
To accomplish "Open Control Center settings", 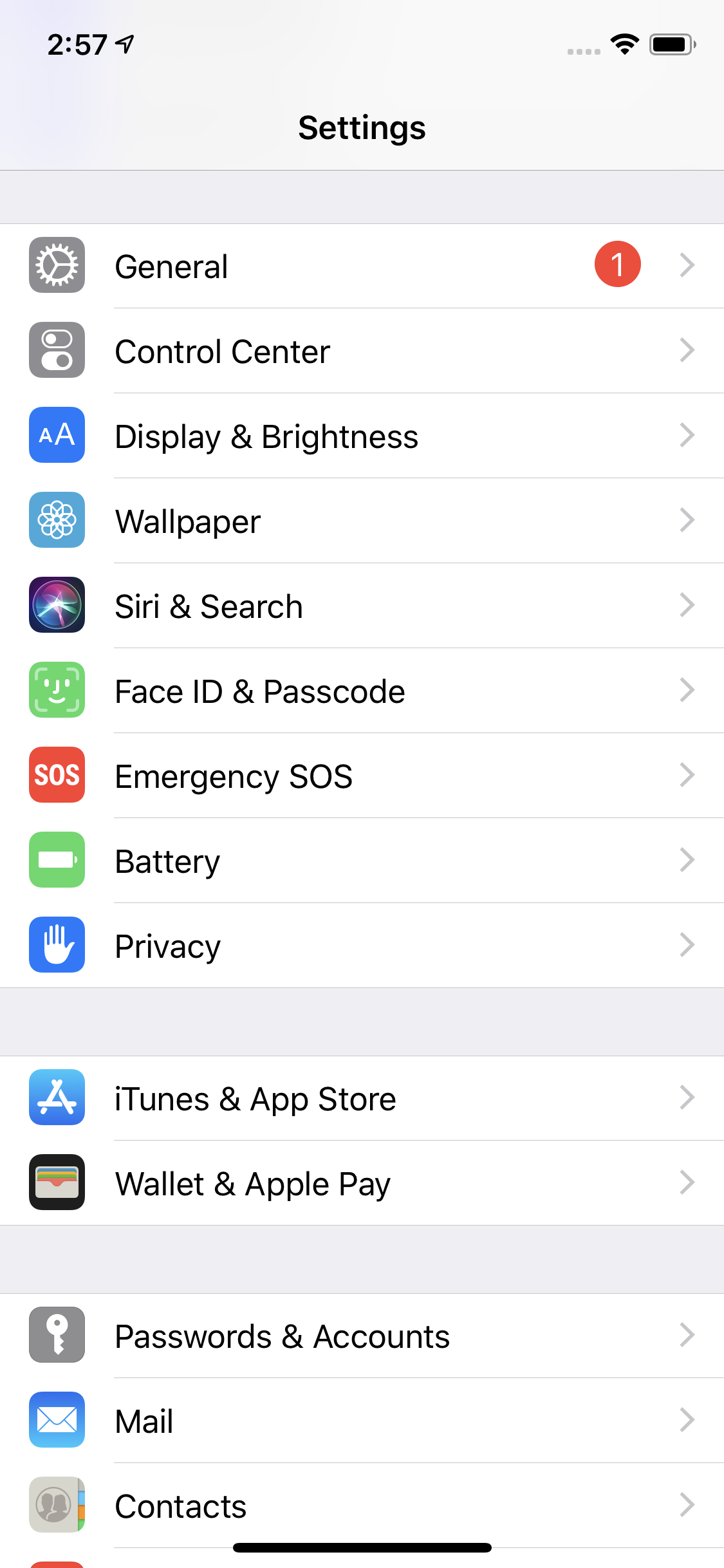I will [362, 351].
